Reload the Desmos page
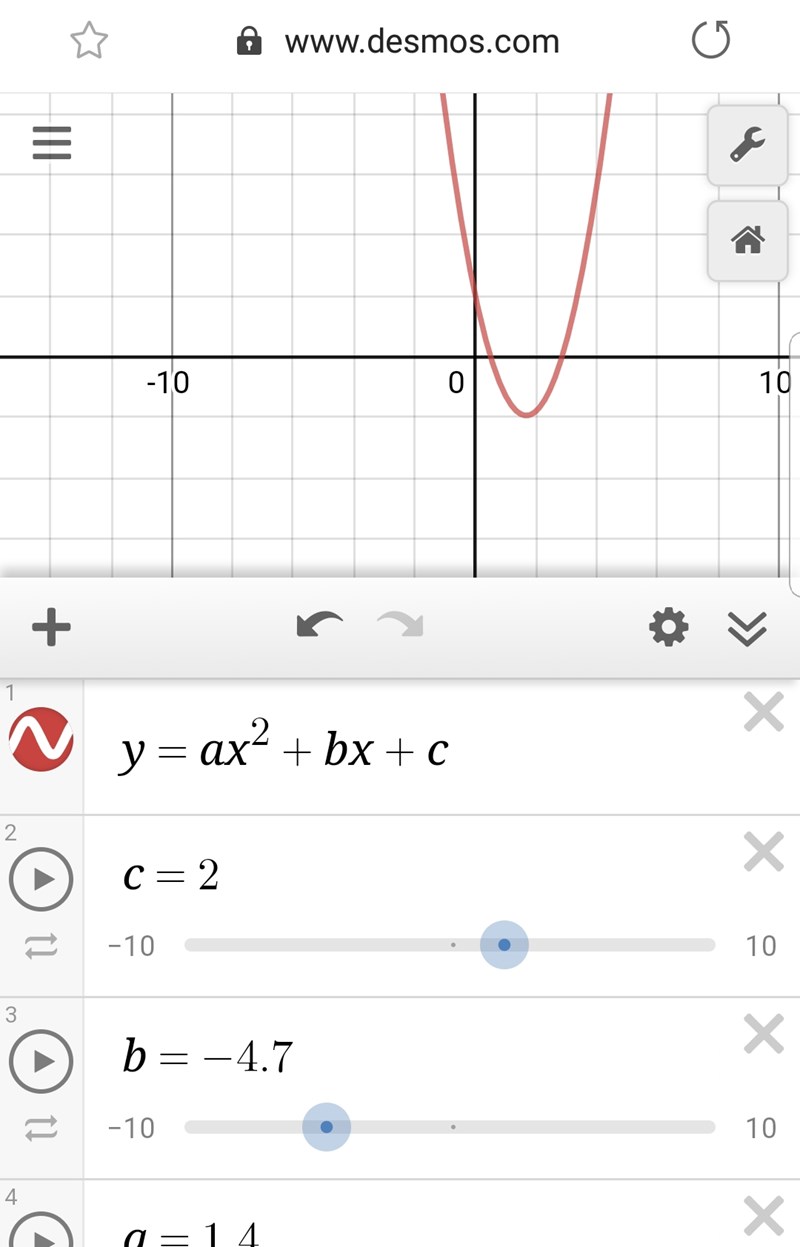 pos(711,41)
